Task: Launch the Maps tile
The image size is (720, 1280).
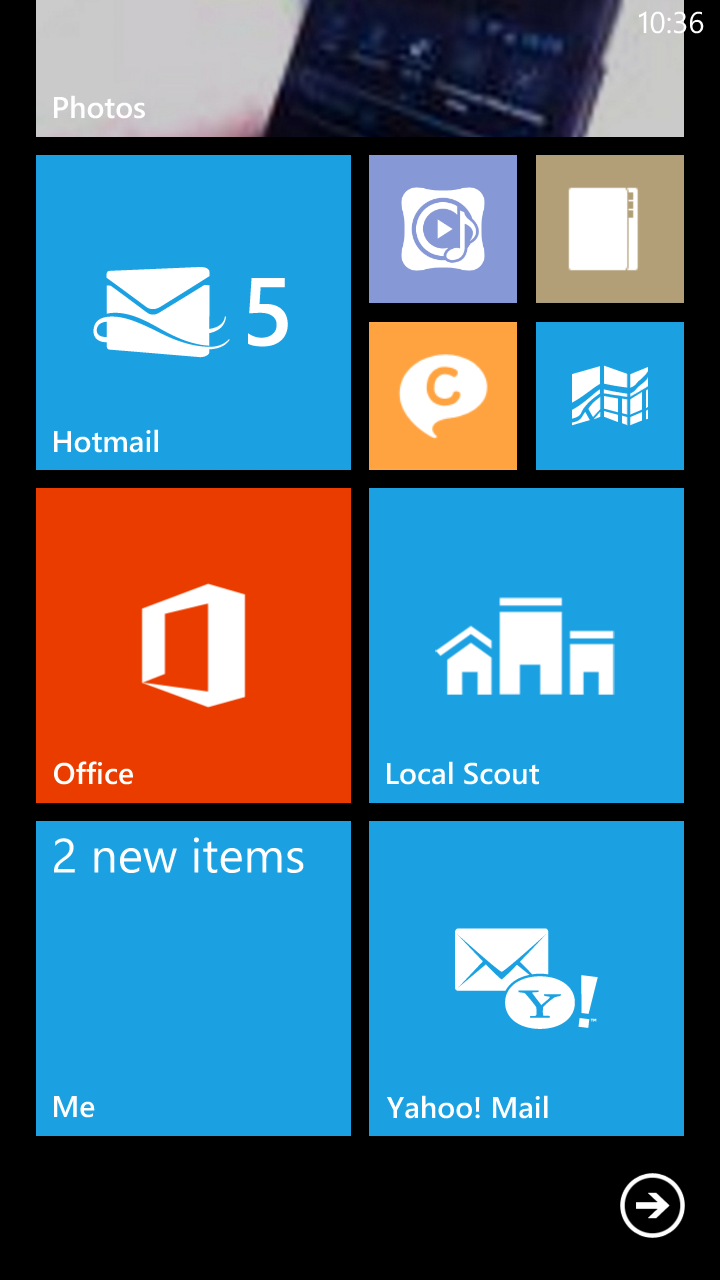Action: click(x=610, y=396)
